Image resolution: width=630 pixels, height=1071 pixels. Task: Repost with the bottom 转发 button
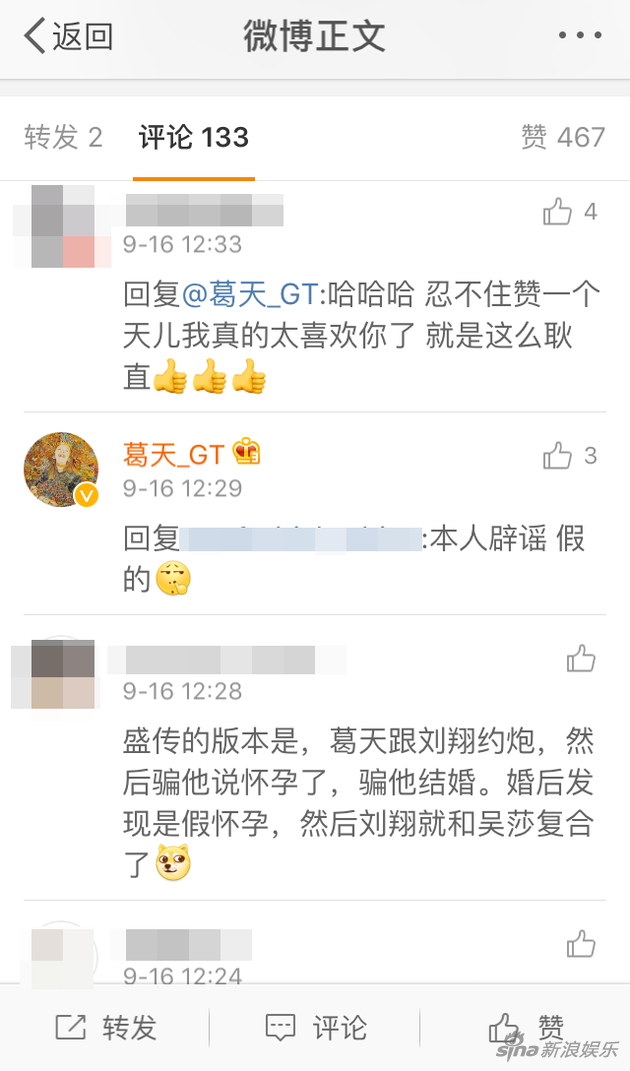coord(106,1027)
